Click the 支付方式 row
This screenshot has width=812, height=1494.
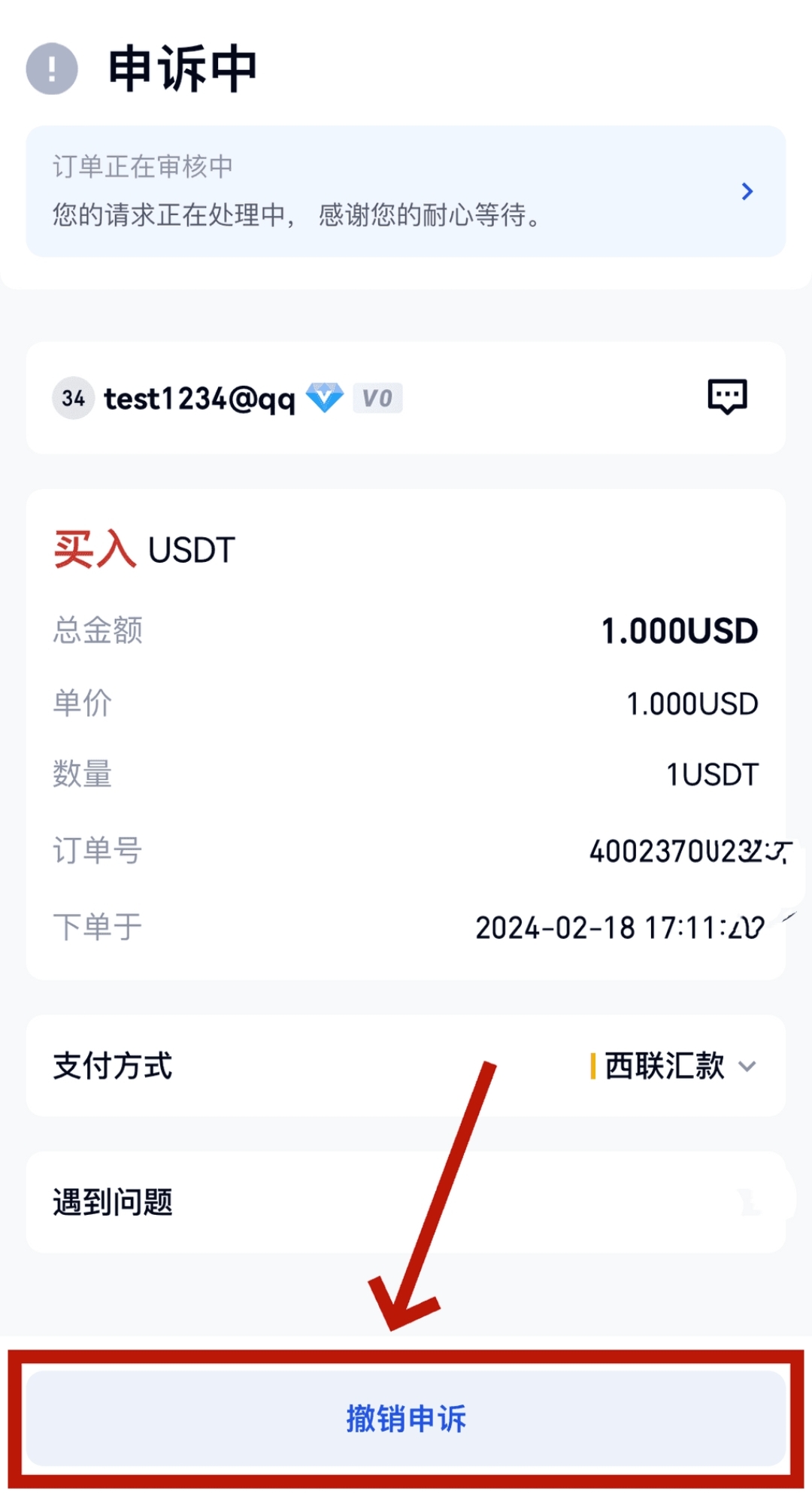click(x=113, y=1066)
